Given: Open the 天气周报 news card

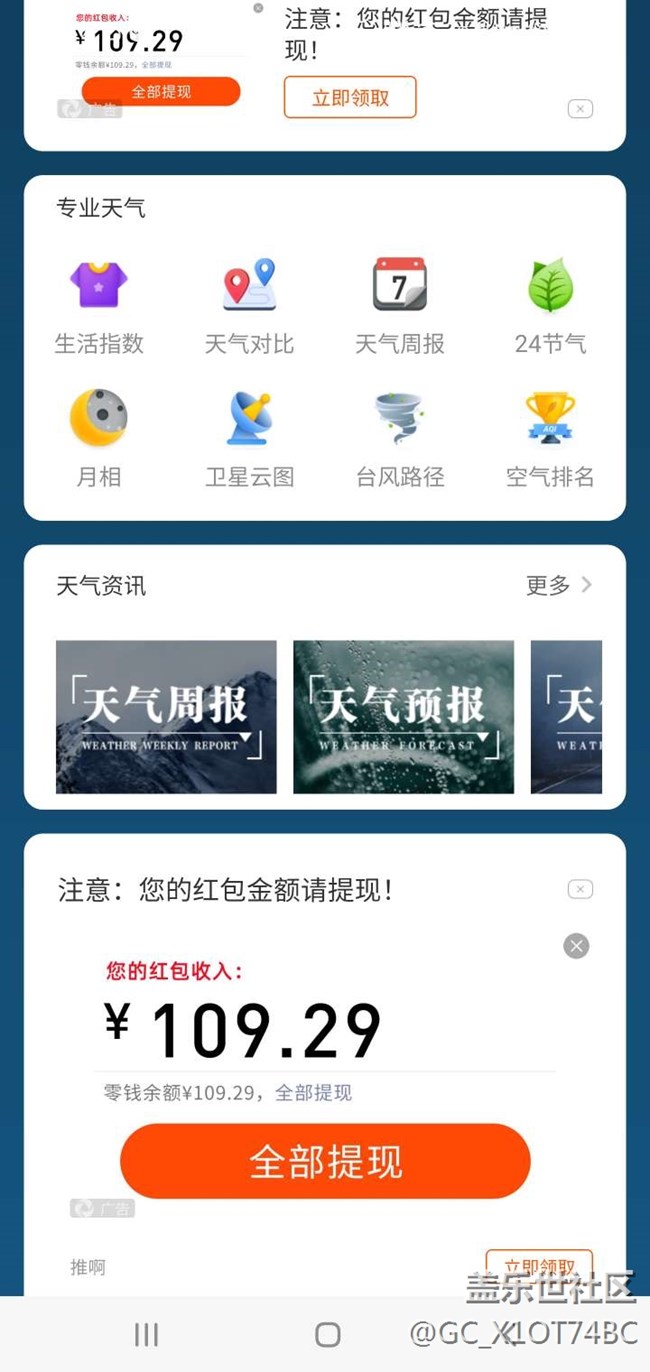Looking at the screenshot, I should click(x=166, y=717).
